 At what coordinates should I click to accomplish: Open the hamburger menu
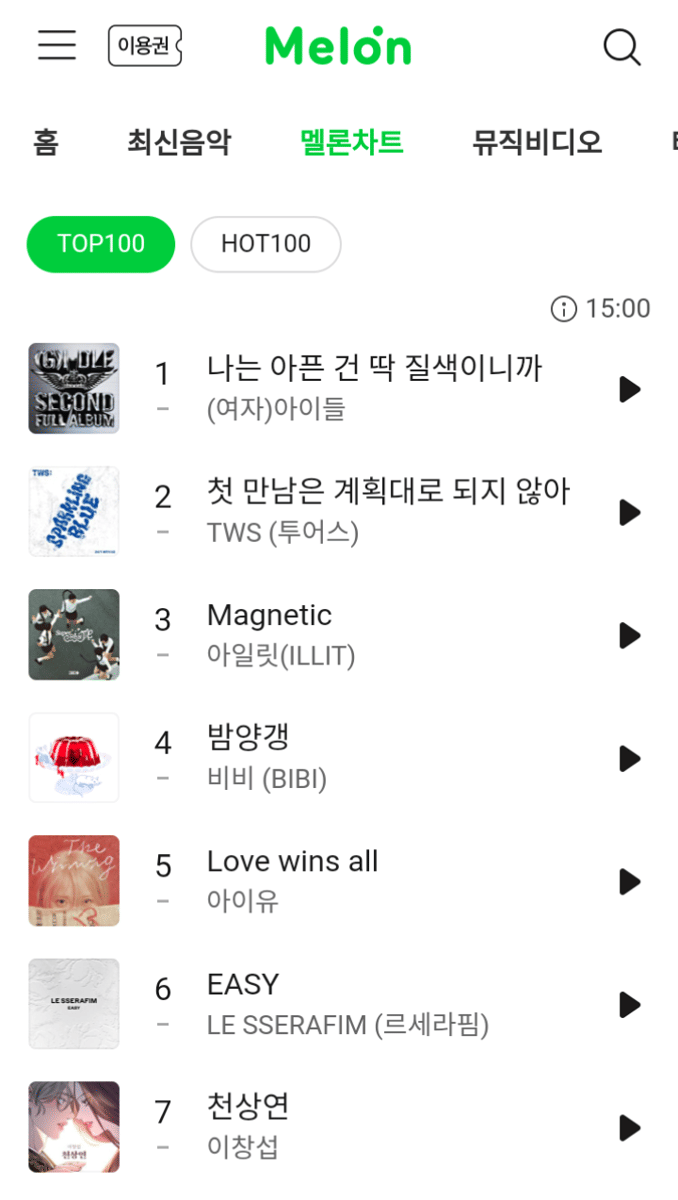pyautogui.click(x=57, y=45)
